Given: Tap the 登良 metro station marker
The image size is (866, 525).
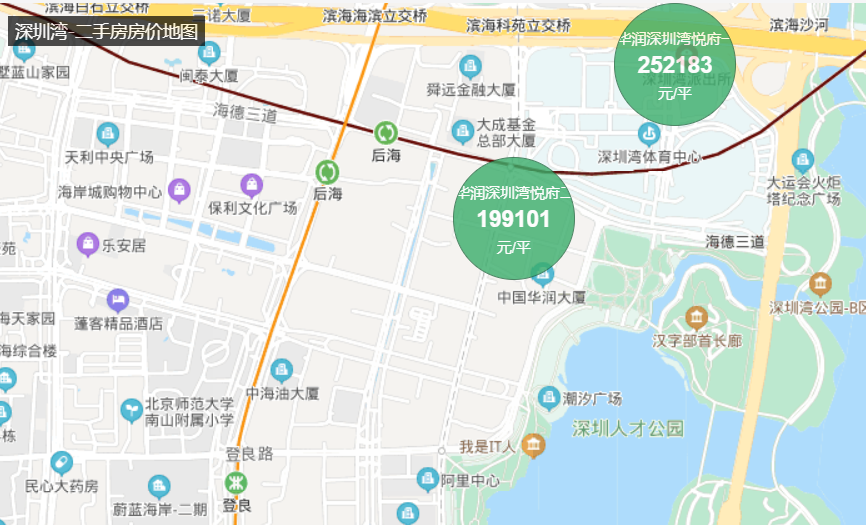Looking at the screenshot, I should pos(236,483).
